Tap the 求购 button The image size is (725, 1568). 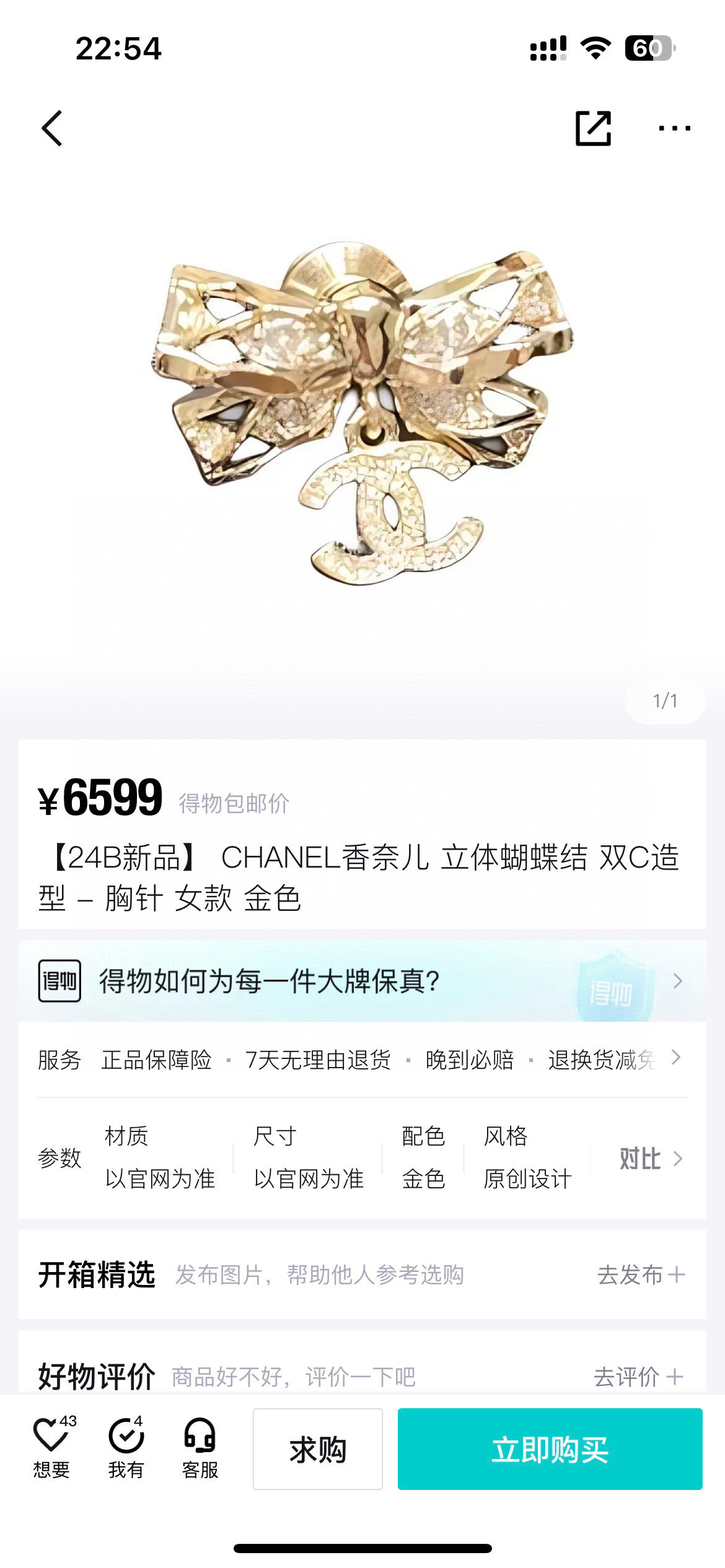pyautogui.click(x=317, y=1449)
